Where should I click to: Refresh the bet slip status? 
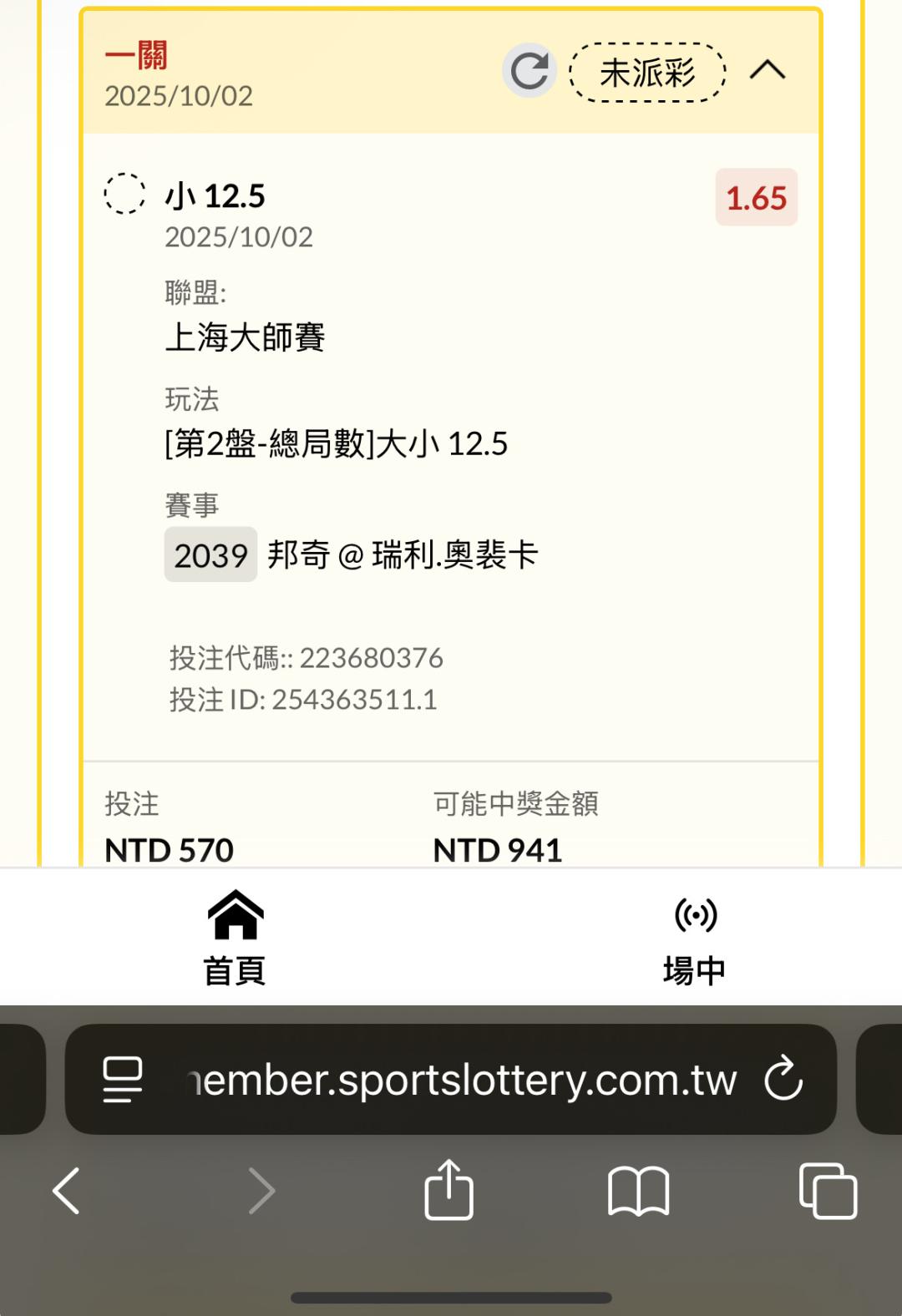pyautogui.click(x=530, y=71)
